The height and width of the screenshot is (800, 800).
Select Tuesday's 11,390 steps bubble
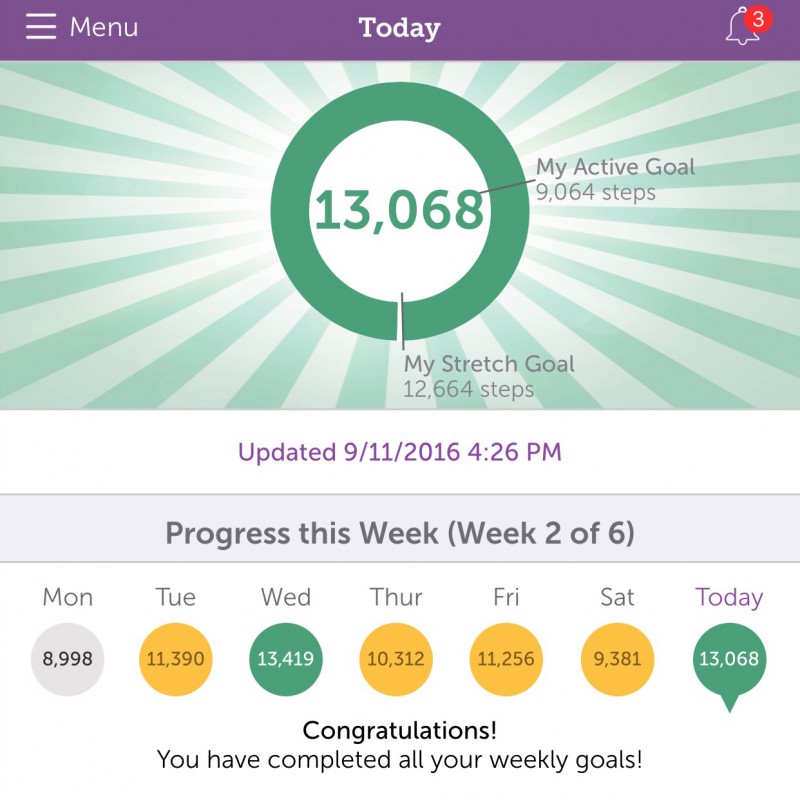click(x=175, y=659)
